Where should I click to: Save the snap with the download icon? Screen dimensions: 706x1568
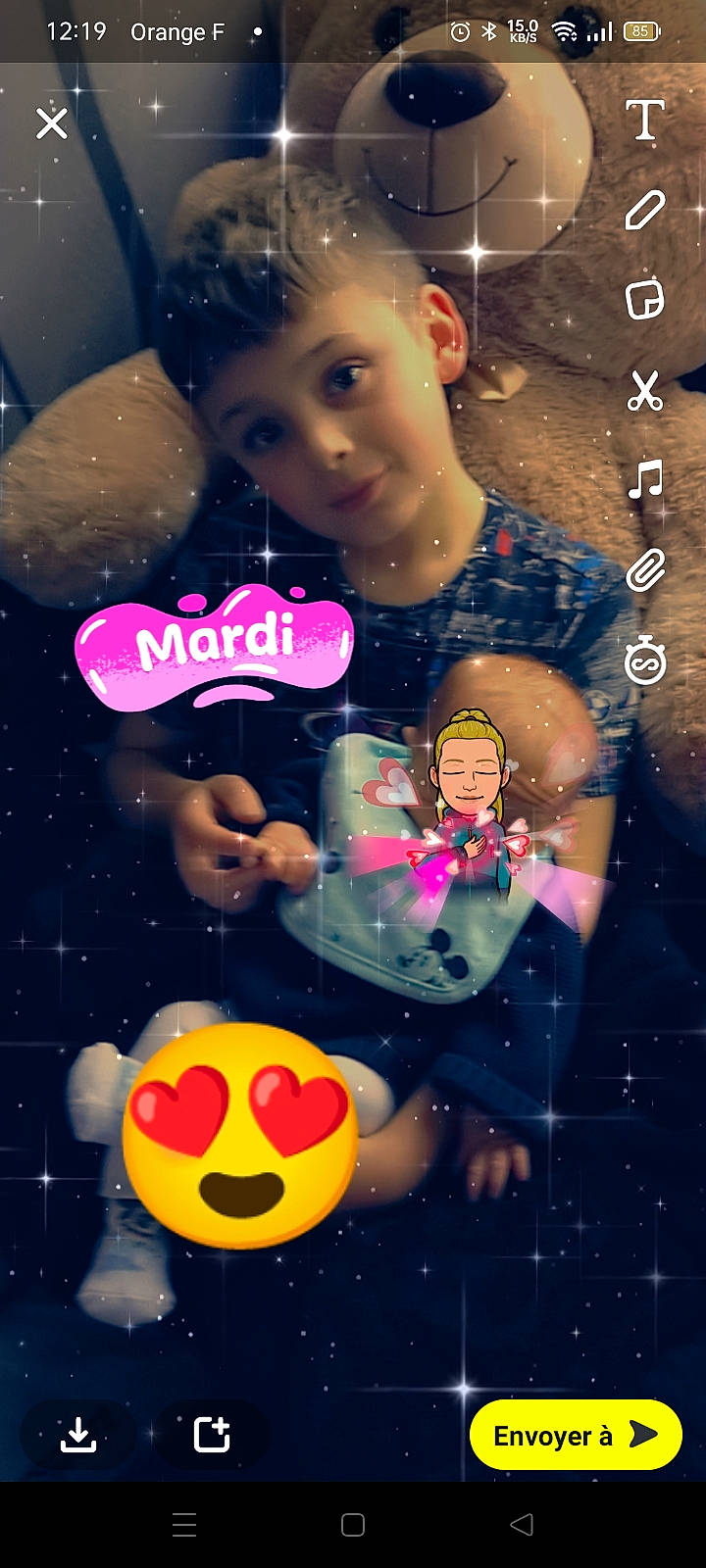pos(78,1435)
